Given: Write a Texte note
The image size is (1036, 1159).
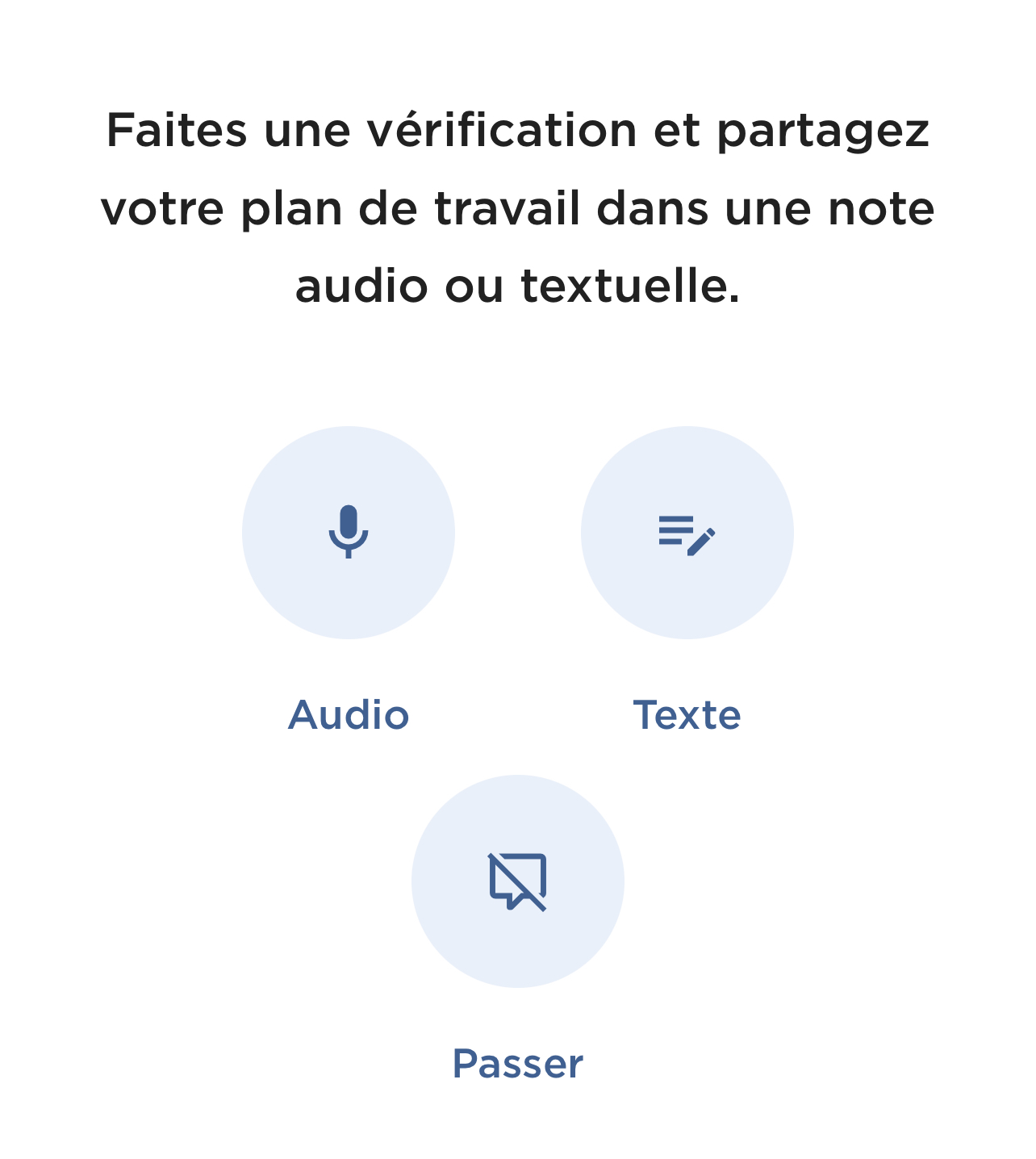Looking at the screenshot, I should (x=687, y=533).
